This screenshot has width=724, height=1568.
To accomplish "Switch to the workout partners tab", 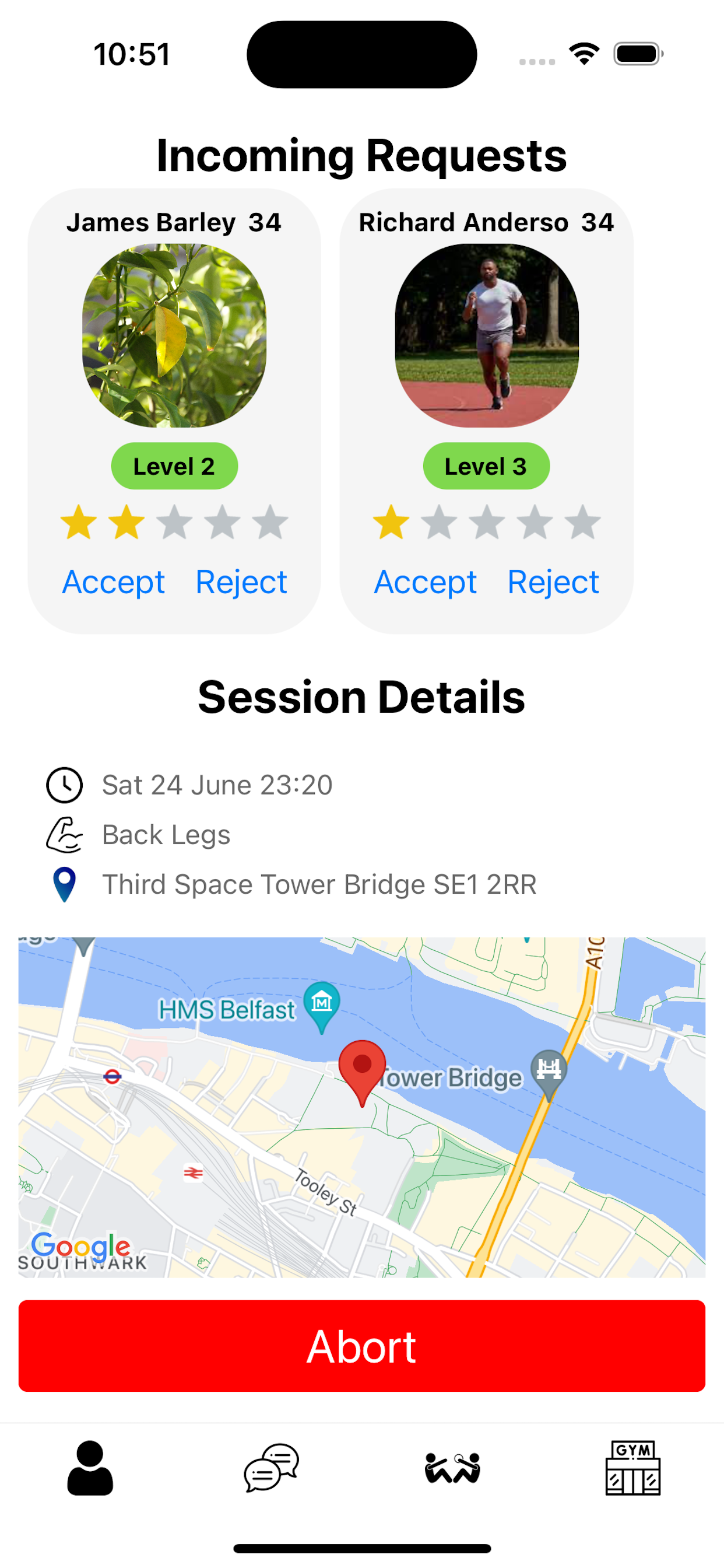I will pyautogui.click(x=452, y=1468).
